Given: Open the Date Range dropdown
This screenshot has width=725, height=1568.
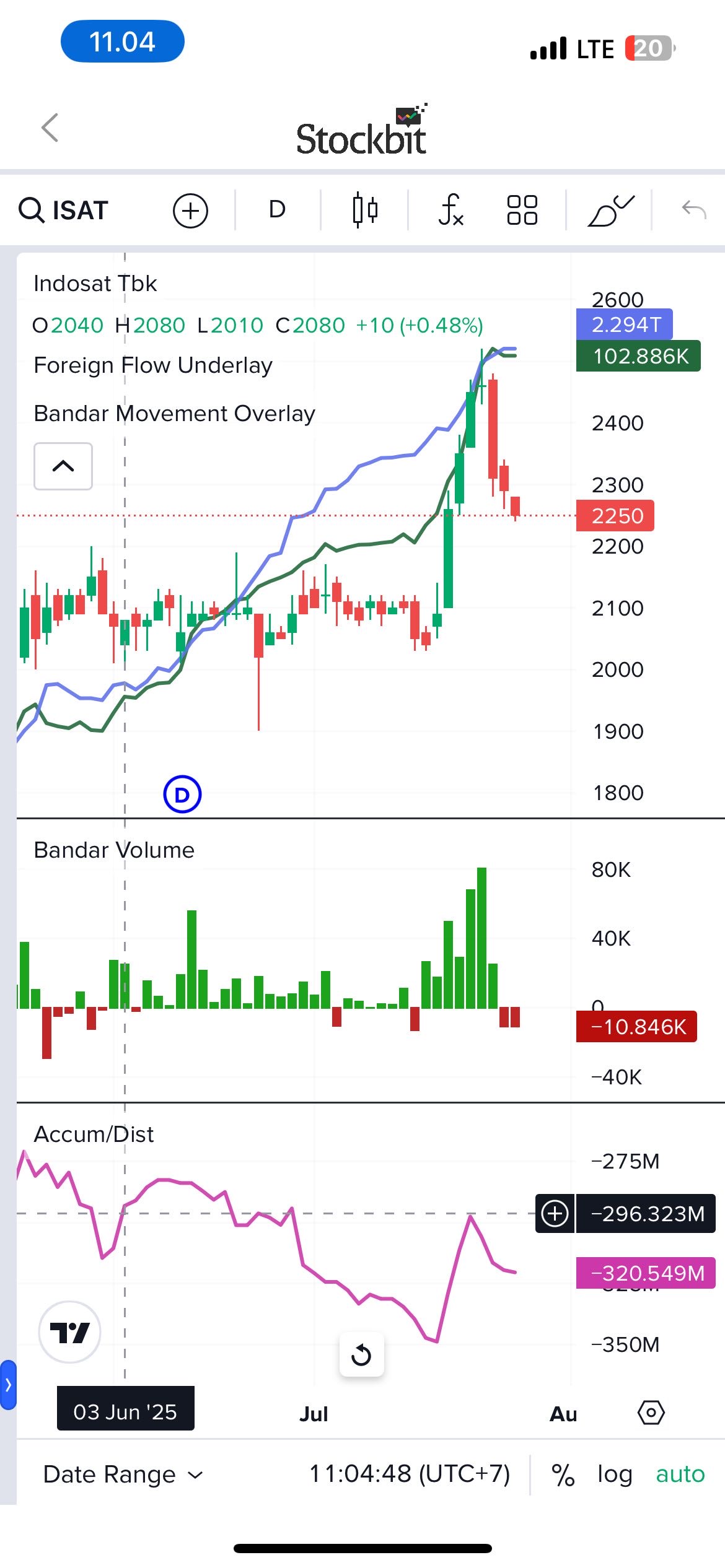Looking at the screenshot, I should coord(123,1474).
